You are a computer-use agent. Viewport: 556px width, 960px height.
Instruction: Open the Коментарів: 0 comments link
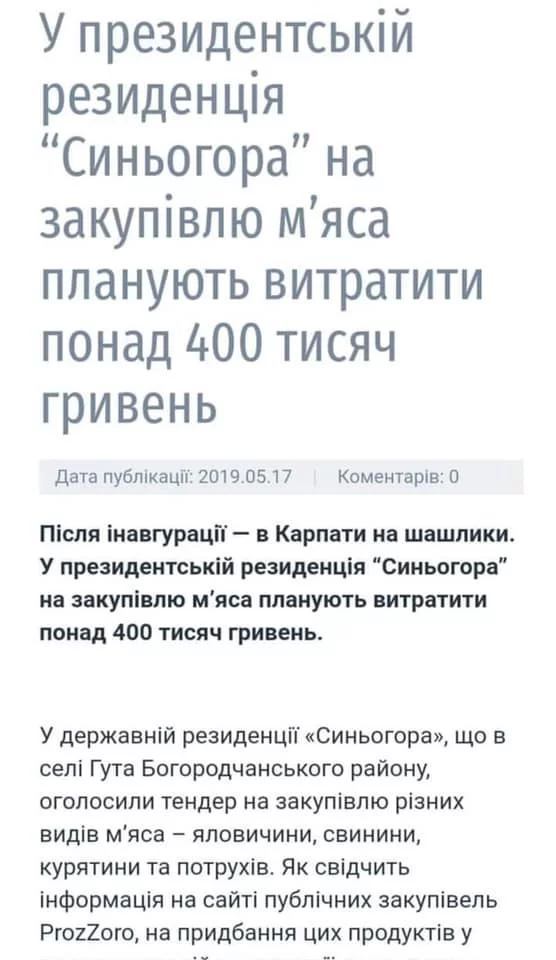398,476
